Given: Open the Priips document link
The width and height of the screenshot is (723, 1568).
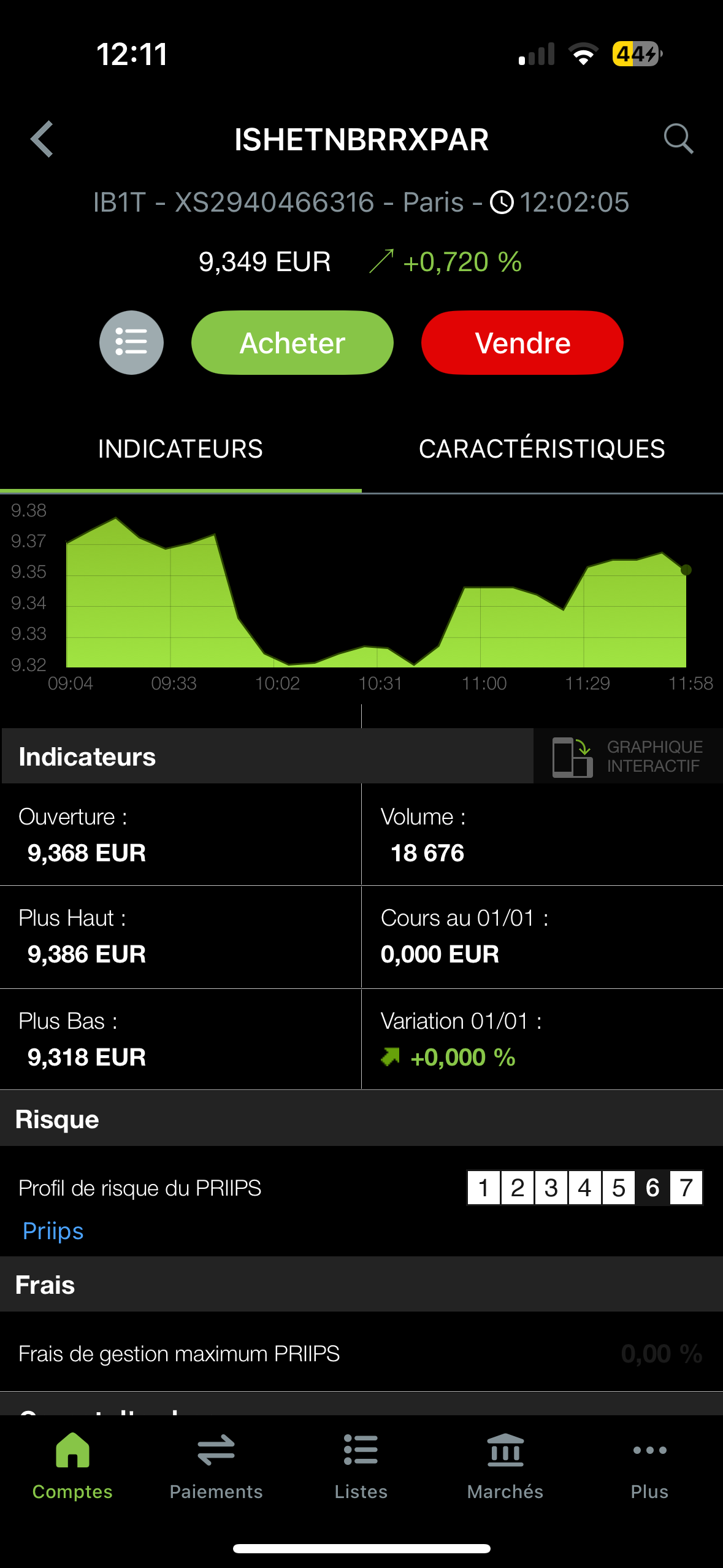Looking at the screenshot, I should (x=53, y=1231).
